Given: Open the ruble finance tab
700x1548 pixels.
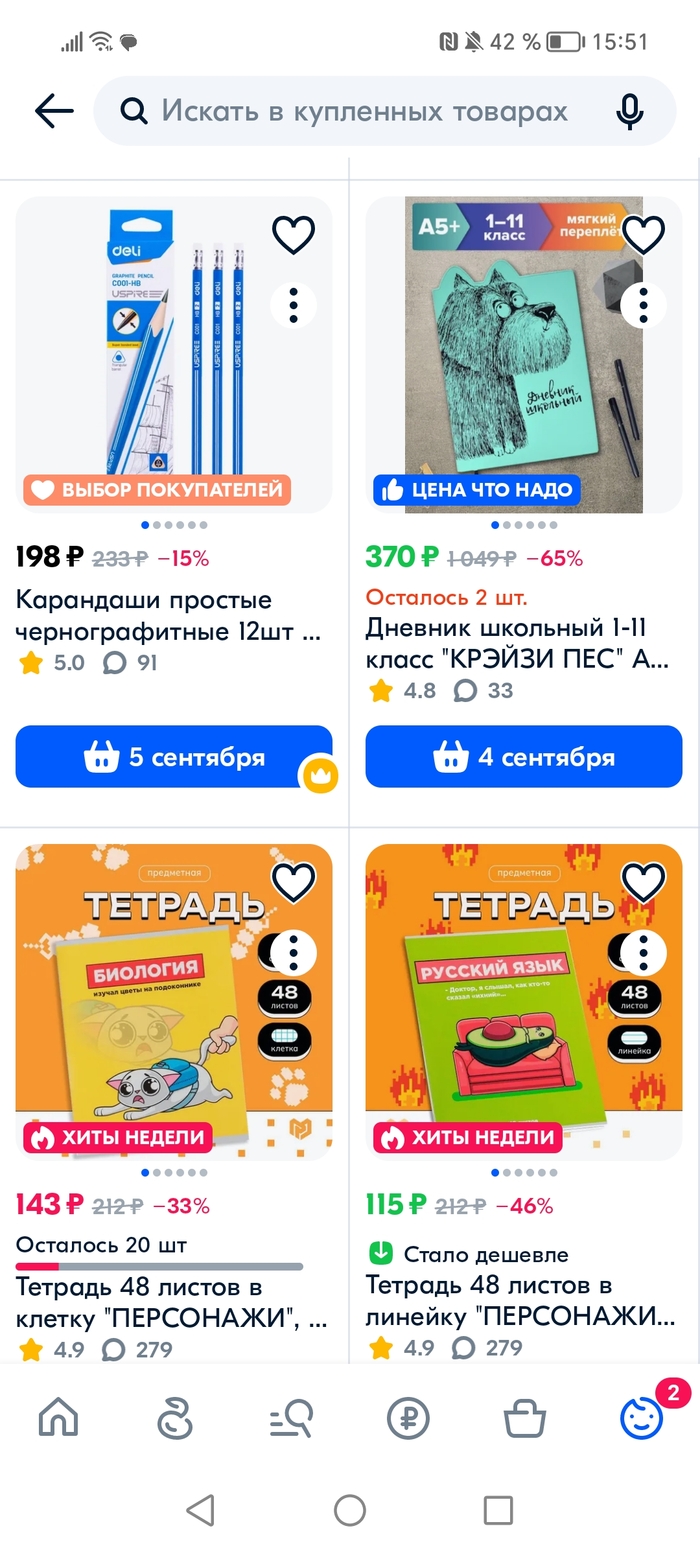Looking at the screenshot, I should pos(408,1417).
